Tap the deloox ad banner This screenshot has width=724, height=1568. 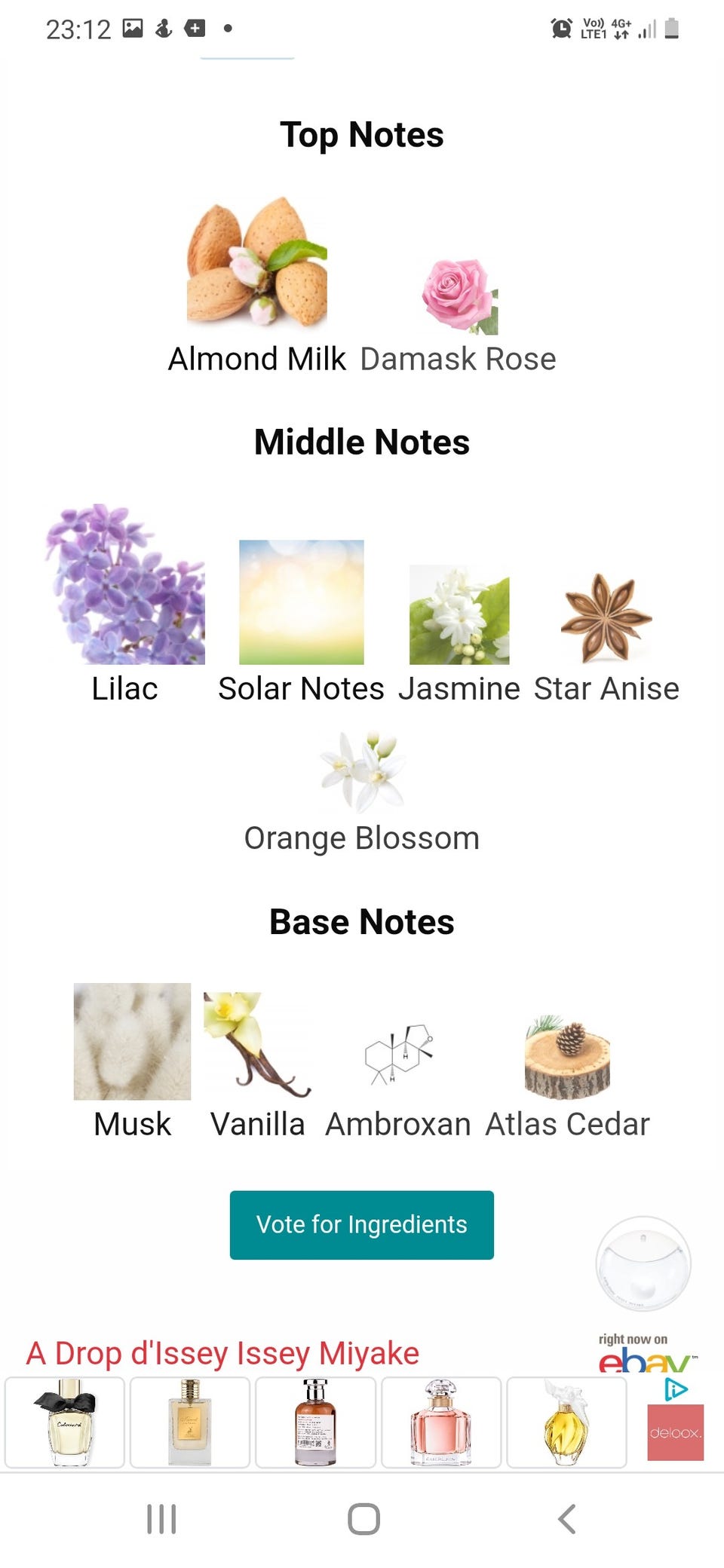tap(676, 1432)
